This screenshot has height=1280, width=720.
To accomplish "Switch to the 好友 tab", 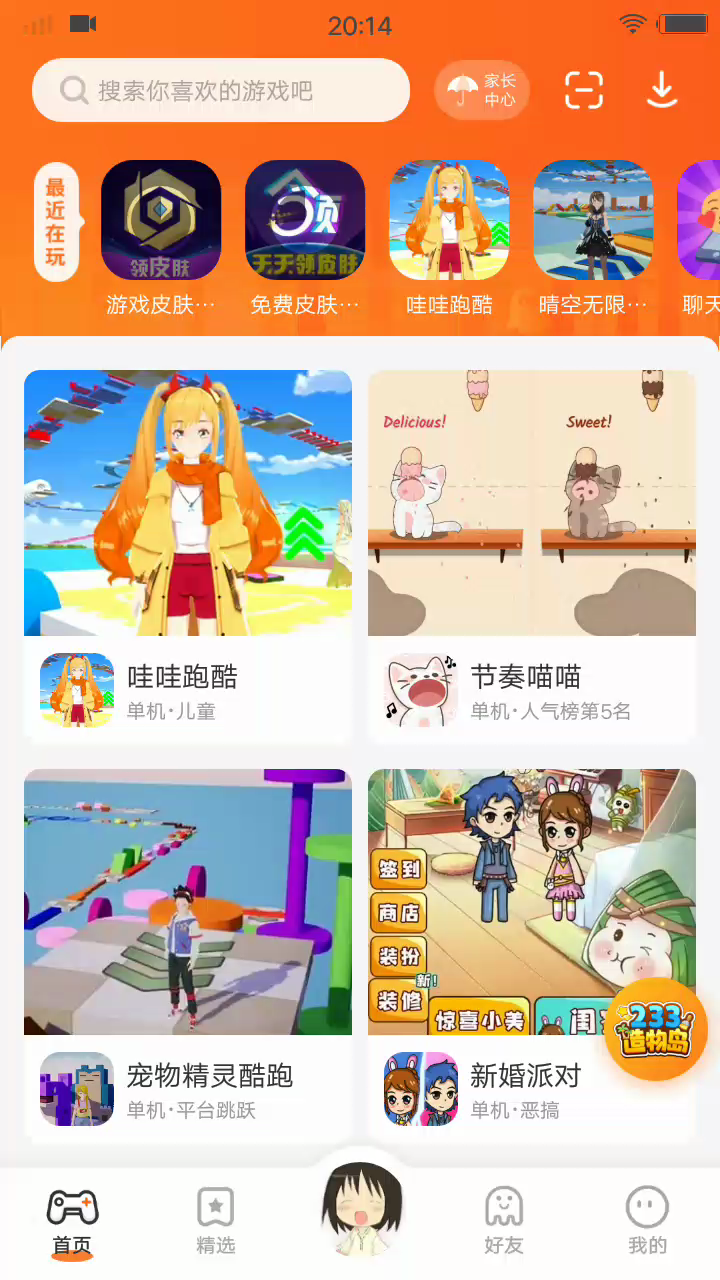I will [x=504, y=1221].
